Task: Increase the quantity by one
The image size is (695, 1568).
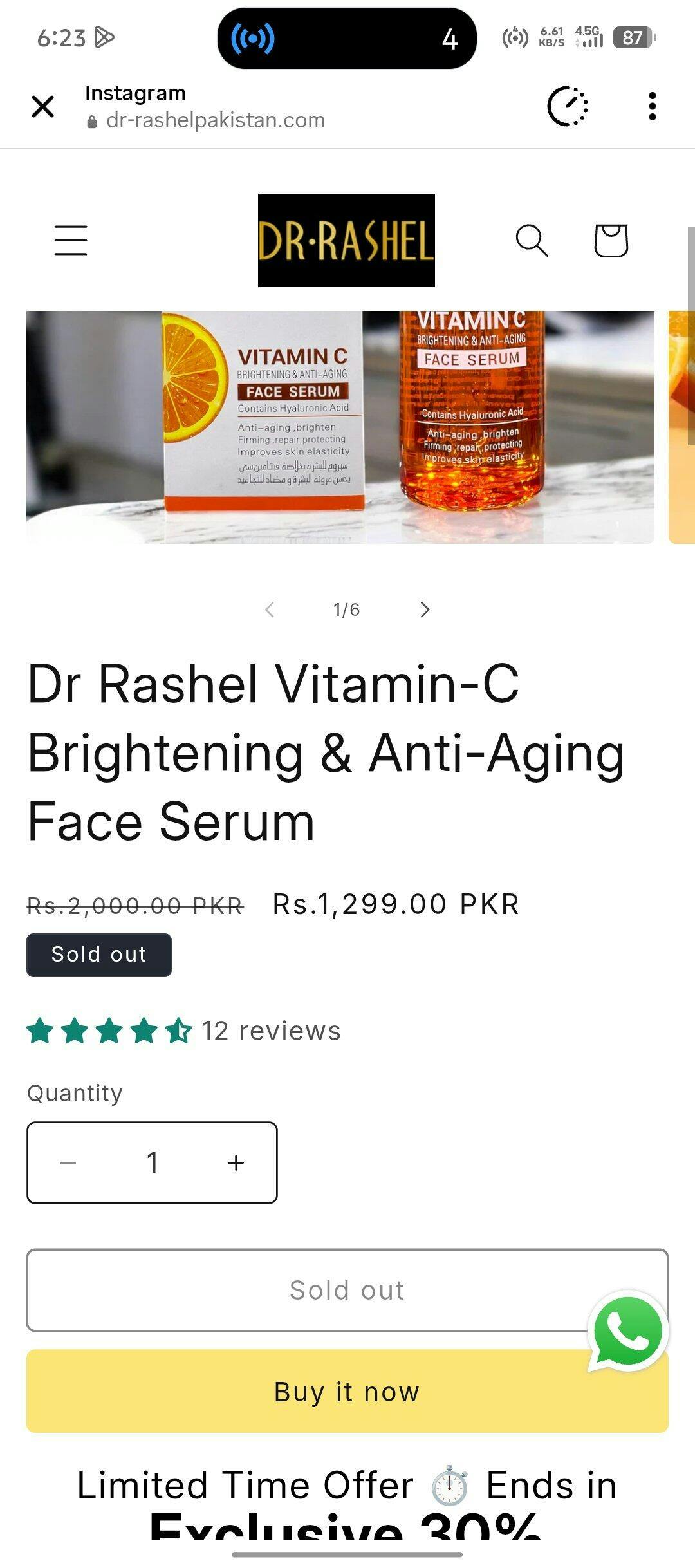Action: (x=236, y=1162)
